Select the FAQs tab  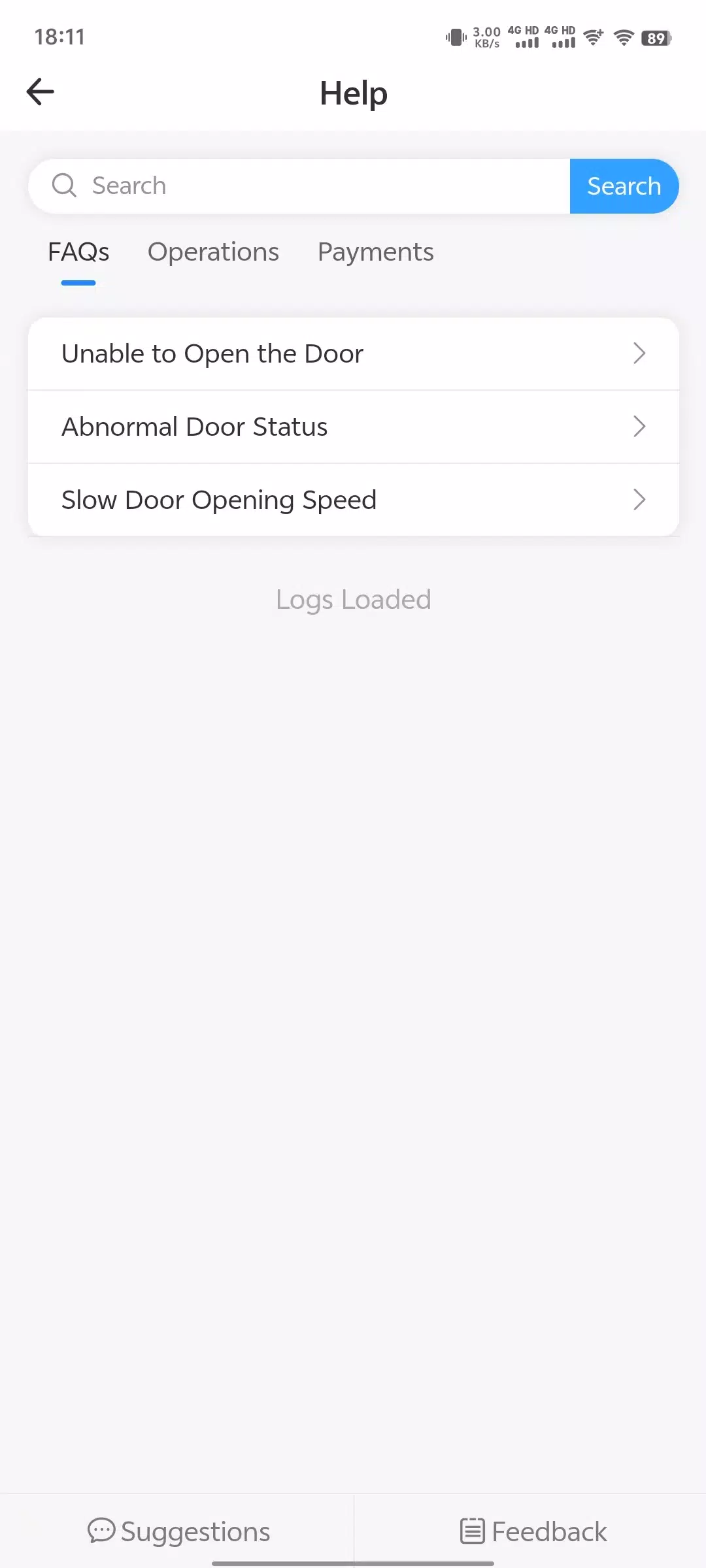(78, 253)
